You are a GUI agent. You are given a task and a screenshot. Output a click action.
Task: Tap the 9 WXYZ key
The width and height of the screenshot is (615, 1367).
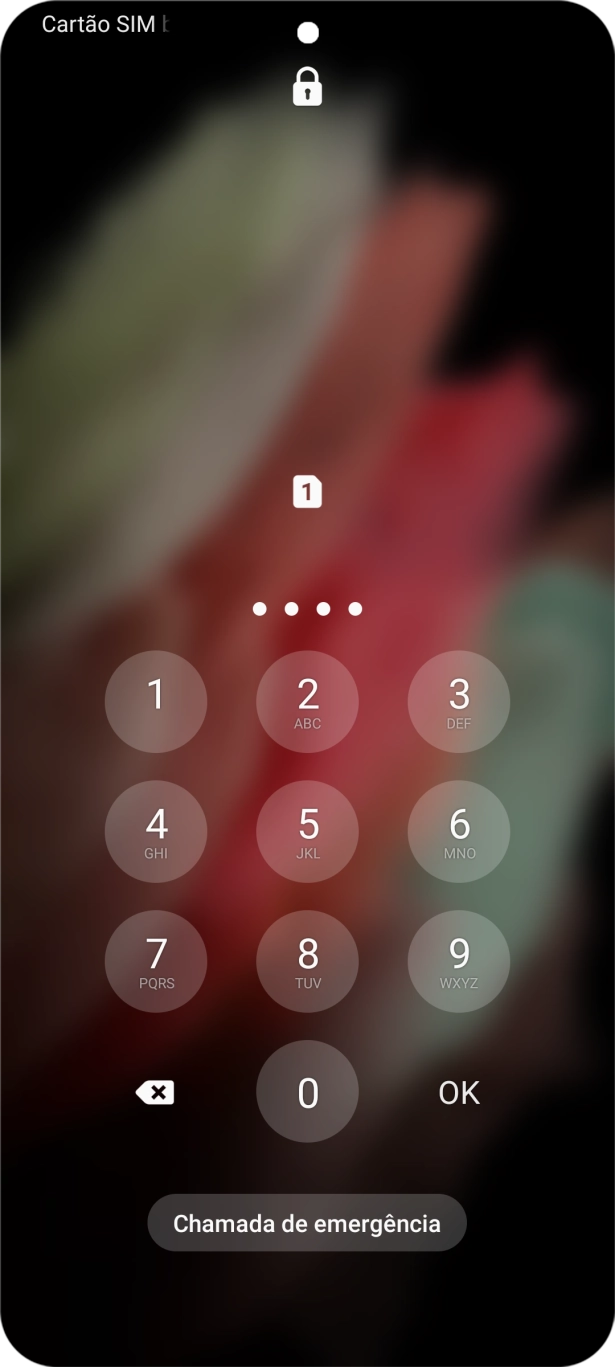(x=458, y=962)
